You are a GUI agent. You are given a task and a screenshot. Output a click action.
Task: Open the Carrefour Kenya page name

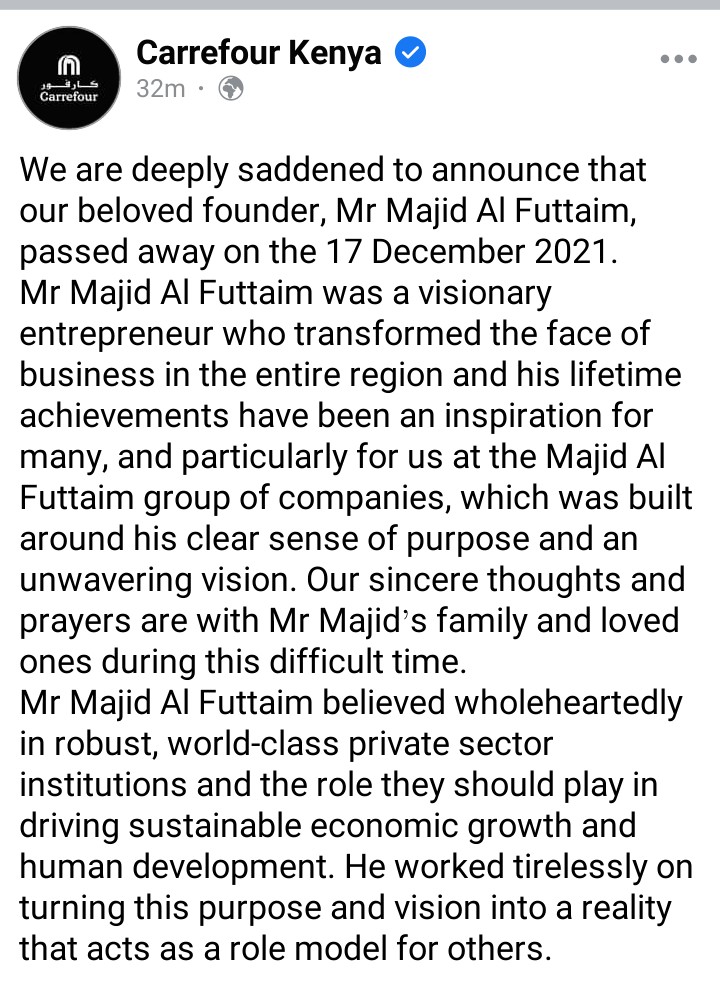pos(258,51)
